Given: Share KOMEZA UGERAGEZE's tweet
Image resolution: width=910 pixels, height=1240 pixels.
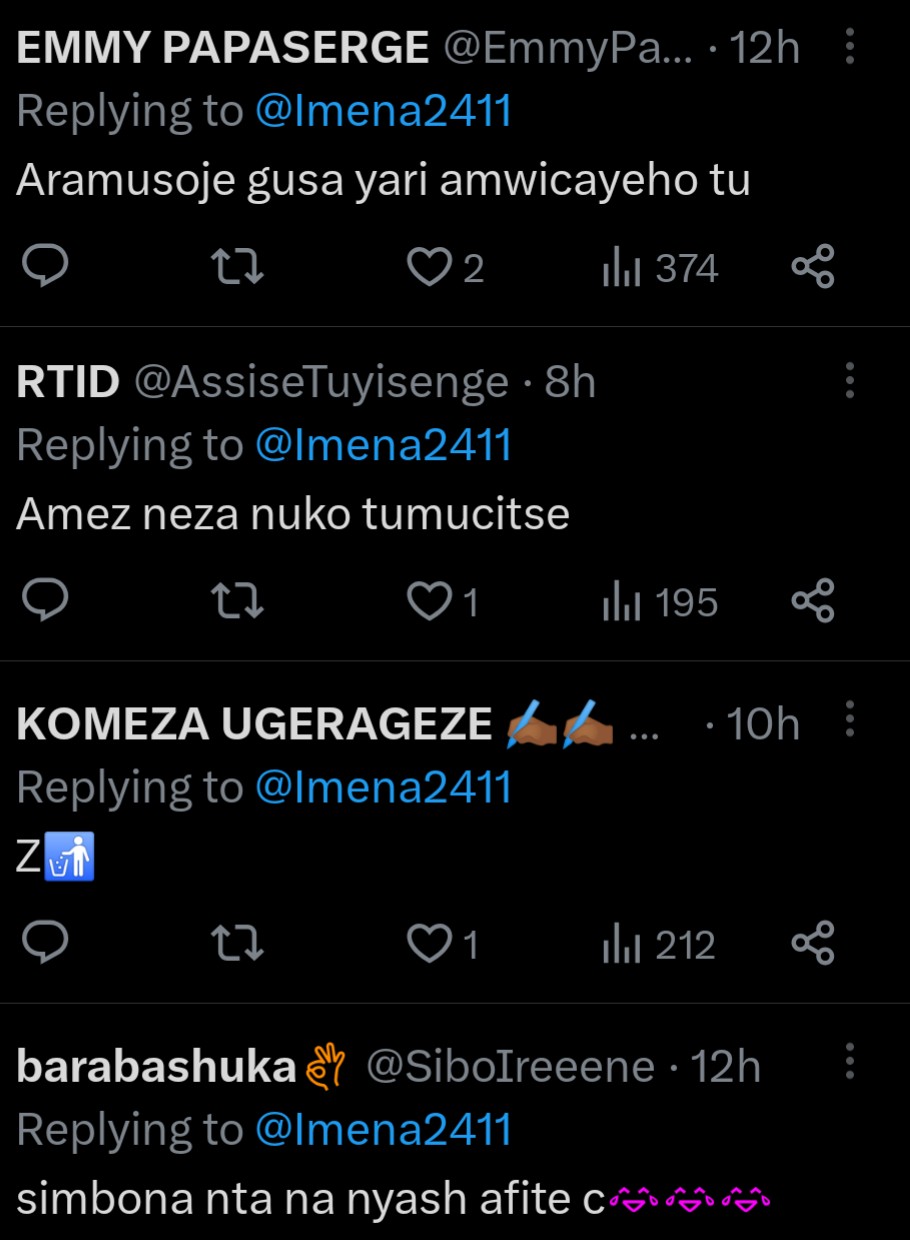Looking at the screenshot, I should point(812,944).
